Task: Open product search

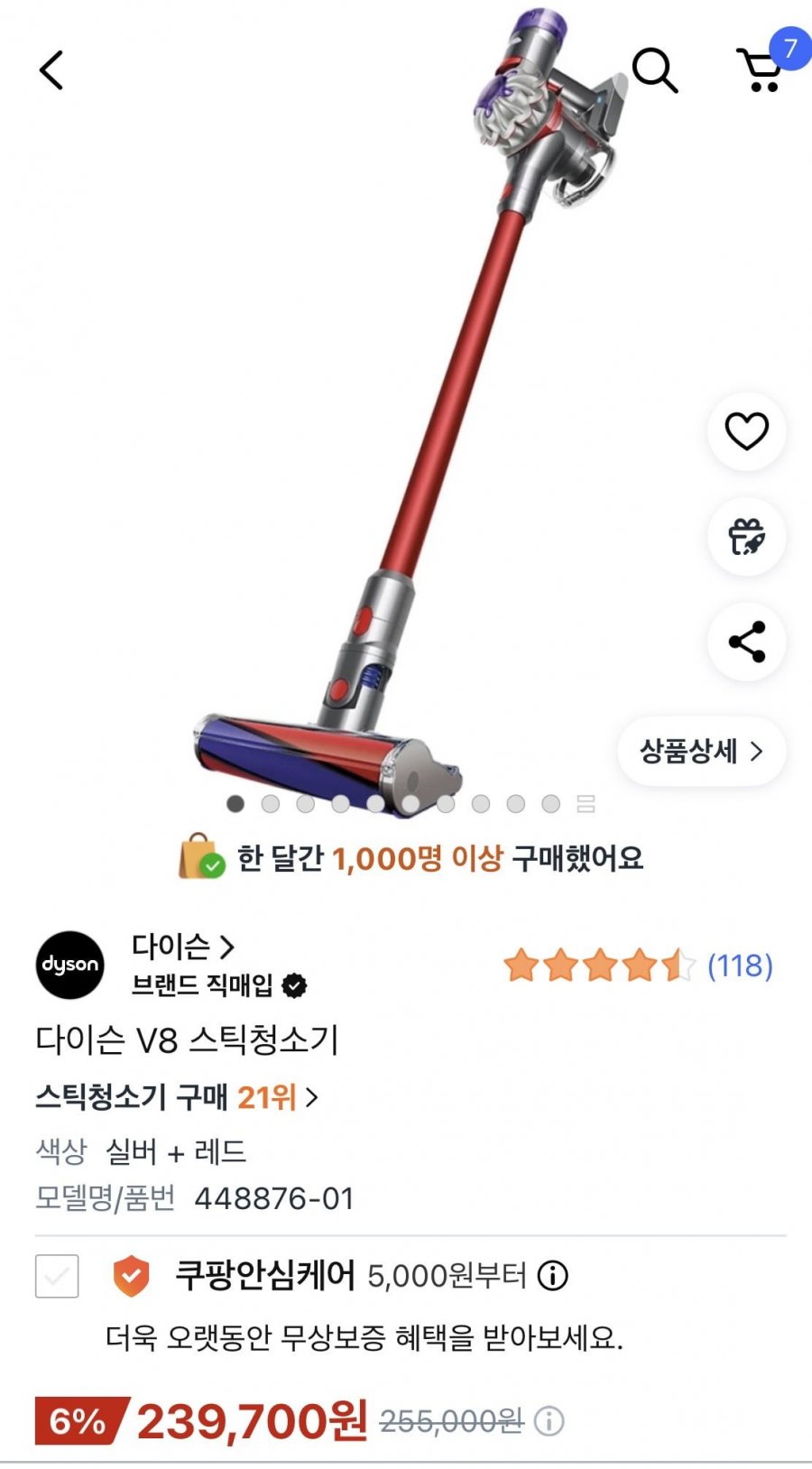Action: pyautogui.click(x=654, y=70)
